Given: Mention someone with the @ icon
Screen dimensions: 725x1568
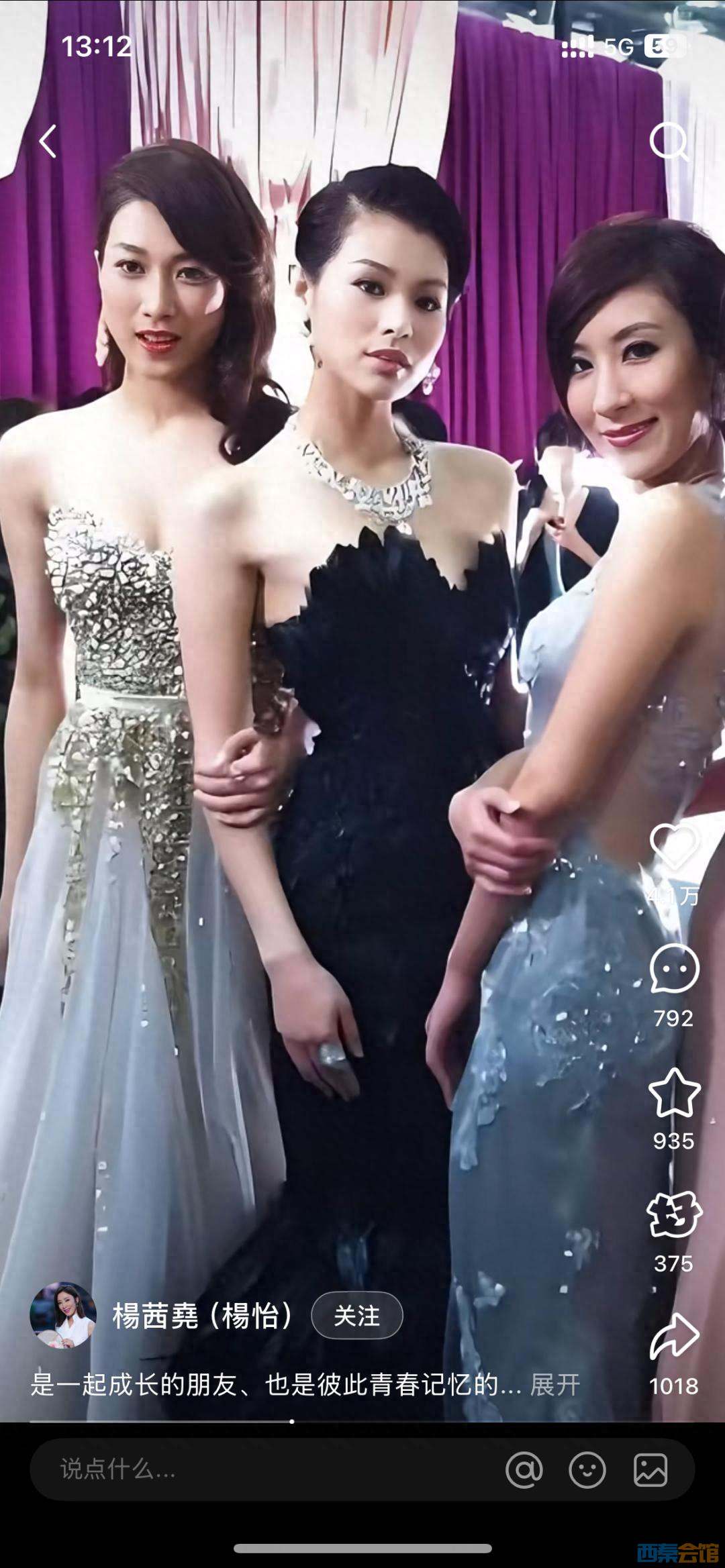Looking at the screenshot, I should pyautogui.click(x=524, y=1470).
